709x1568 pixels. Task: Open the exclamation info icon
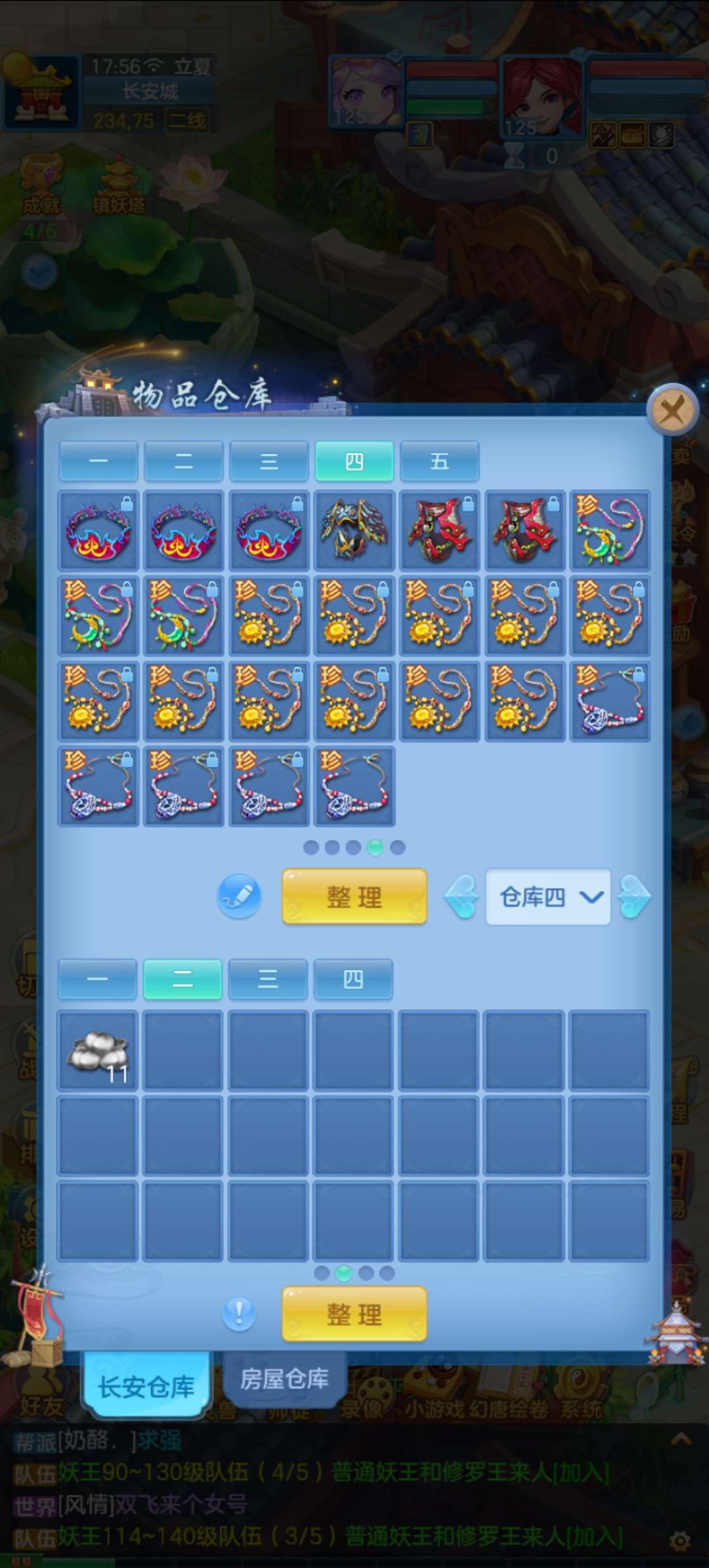pyautogui.click(x=239, y=1313)
